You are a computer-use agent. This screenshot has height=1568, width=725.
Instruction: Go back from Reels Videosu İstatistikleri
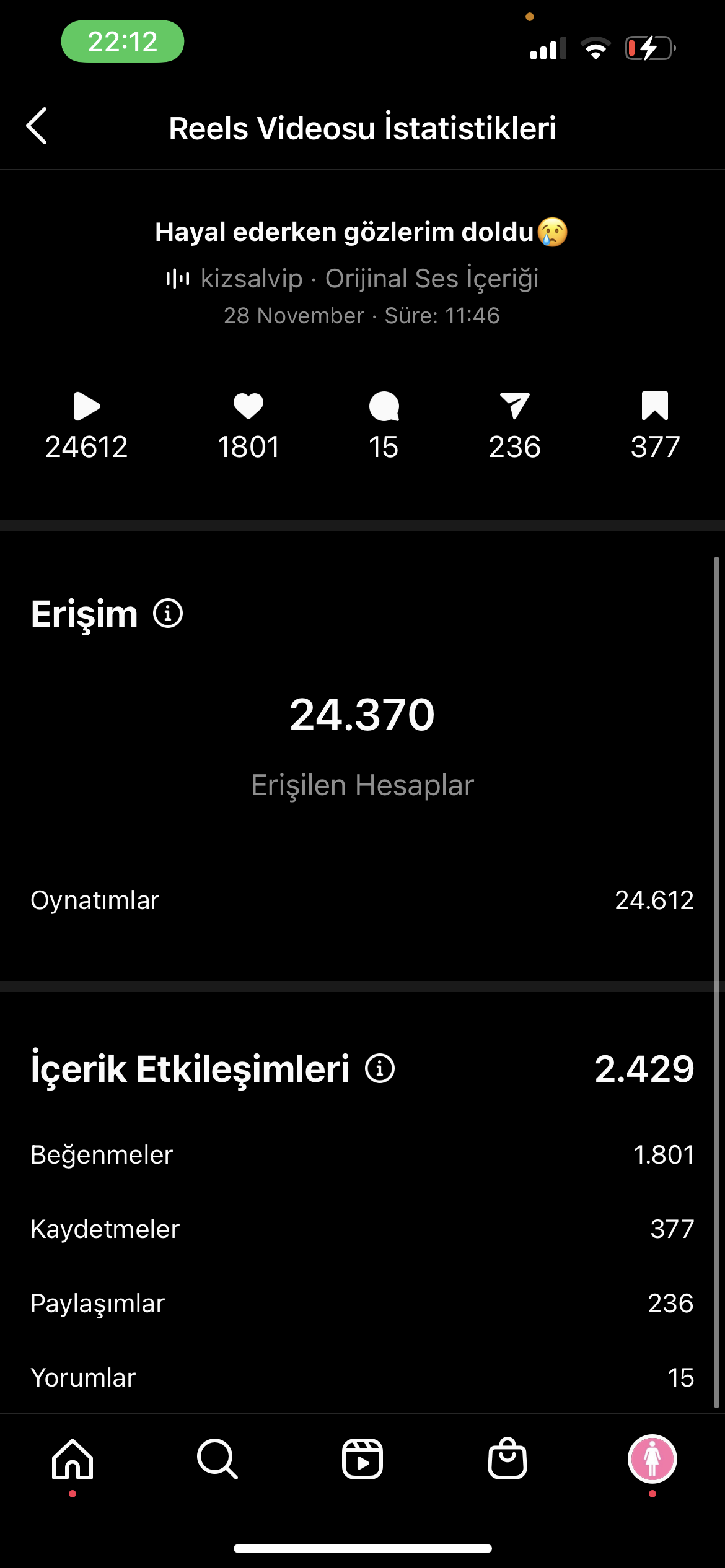(37, 126)
